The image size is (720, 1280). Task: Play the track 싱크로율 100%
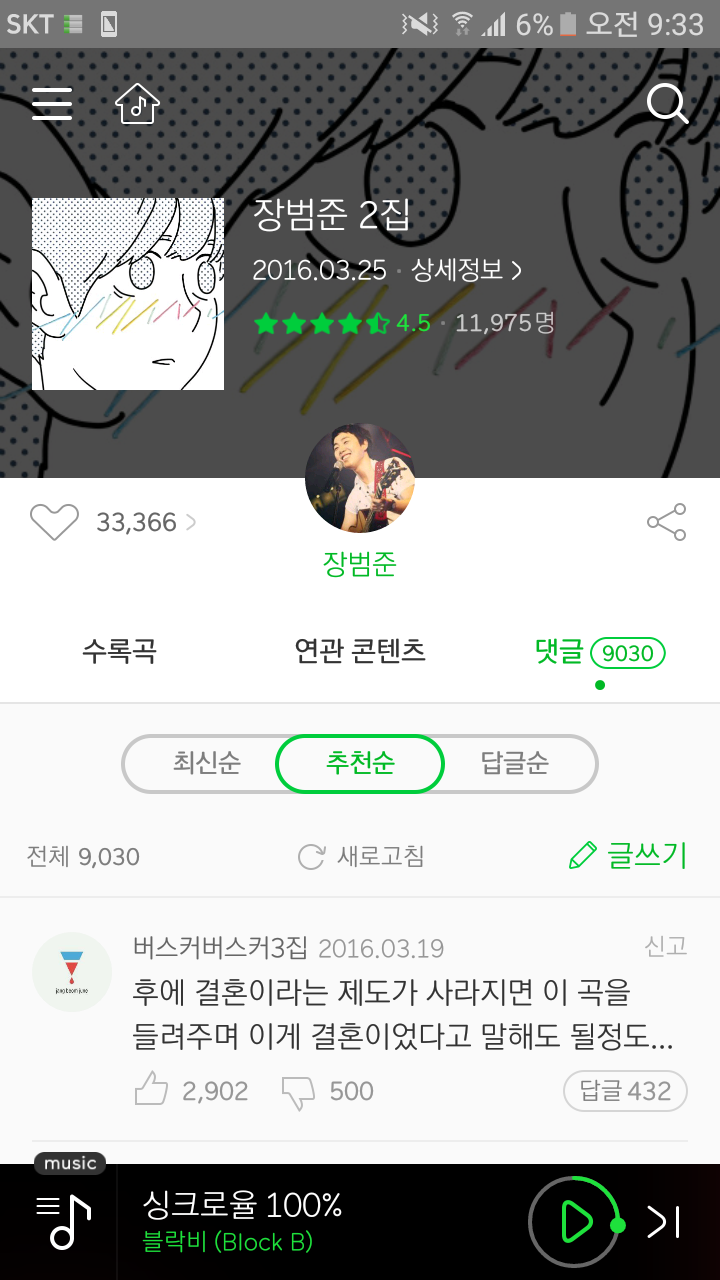click(x=574, y=1222)
